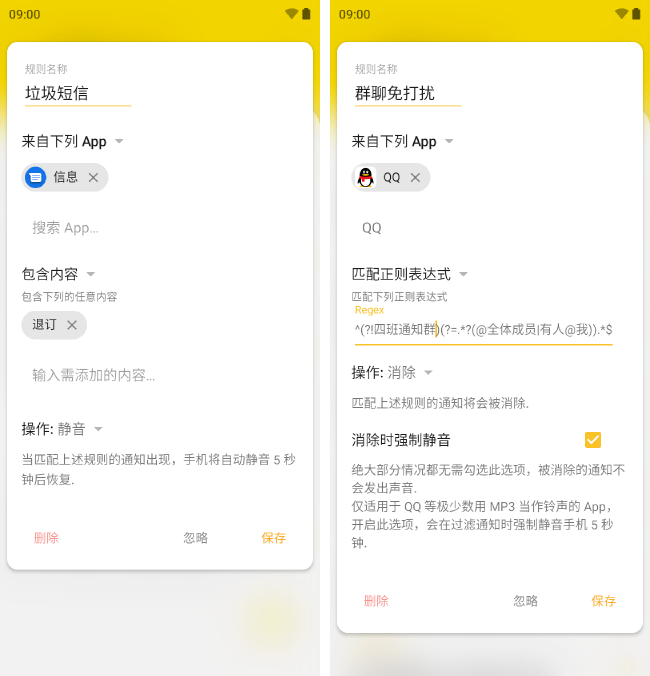Tap 保存 on the 群聊免打扰 rule
The width and height of the screenshot is (650, 676).
coord(603,600)
